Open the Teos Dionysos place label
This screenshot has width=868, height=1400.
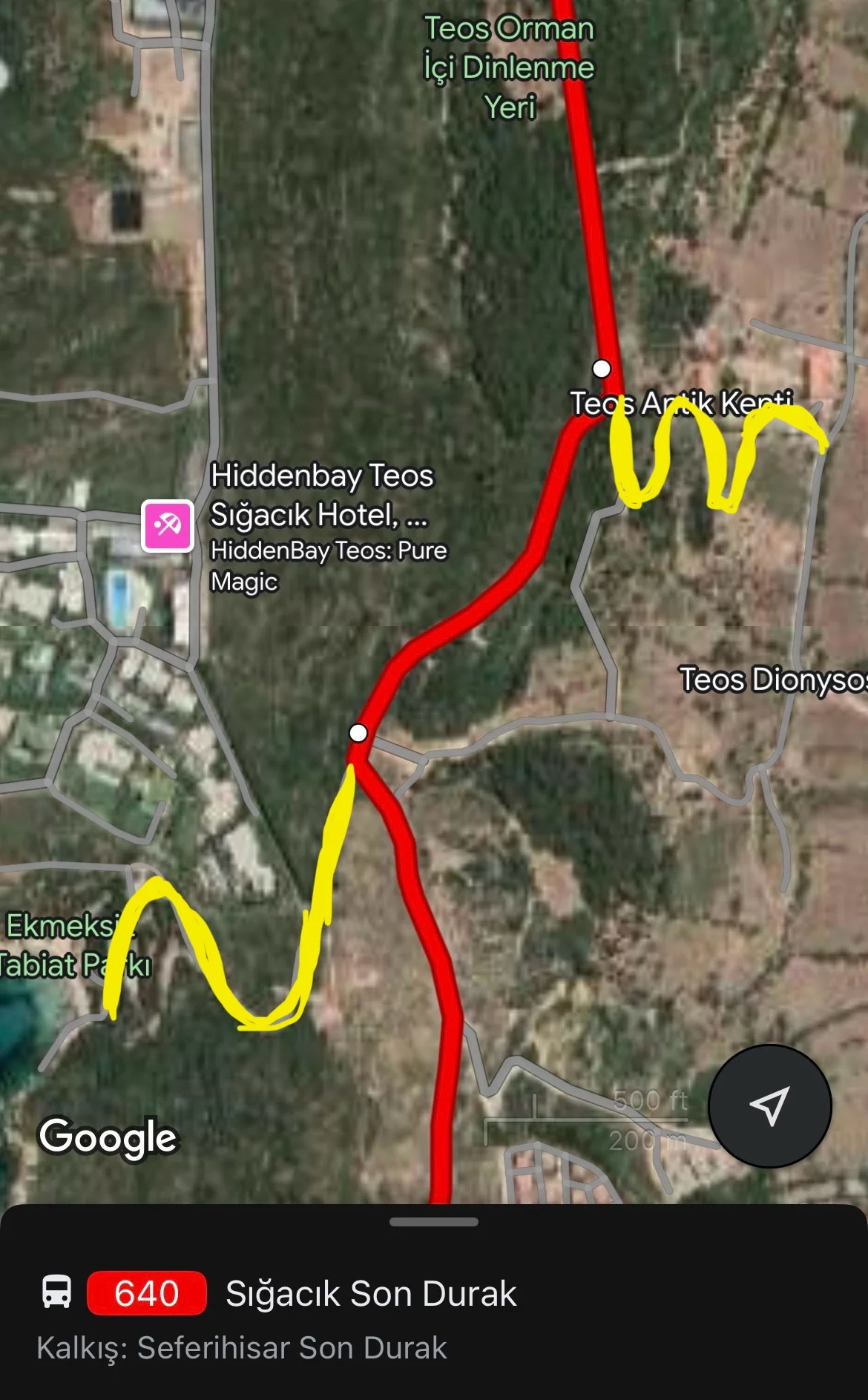coord(772,680)
